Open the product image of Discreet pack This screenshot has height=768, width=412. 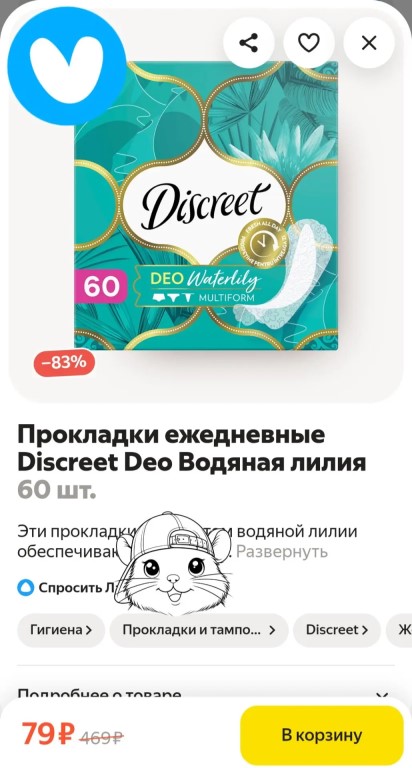pyautogui.click(x=206, y=205)
